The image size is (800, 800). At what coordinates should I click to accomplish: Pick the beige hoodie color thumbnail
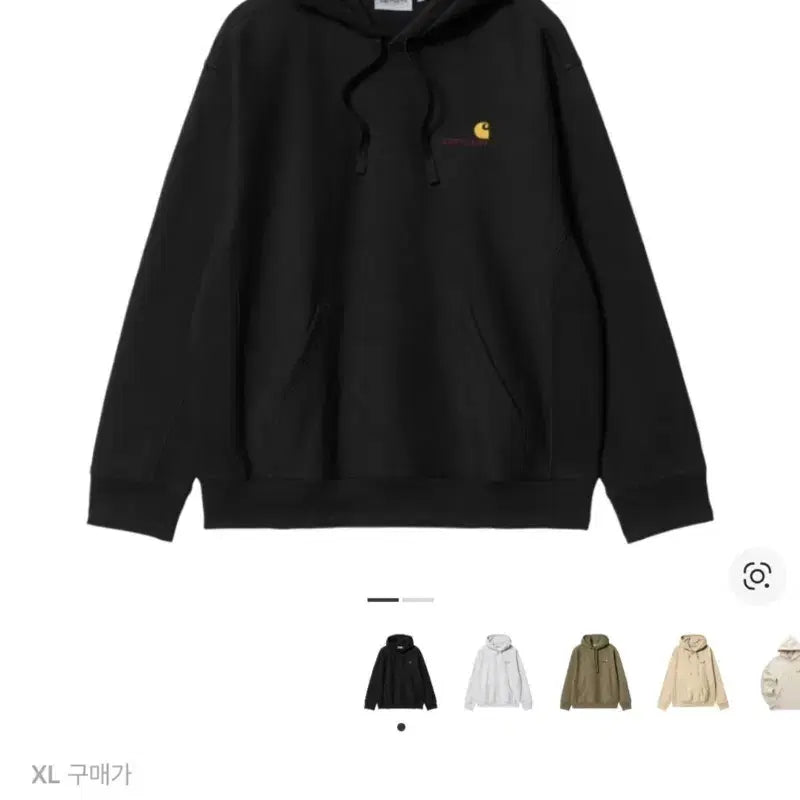(x=691, y=671)
